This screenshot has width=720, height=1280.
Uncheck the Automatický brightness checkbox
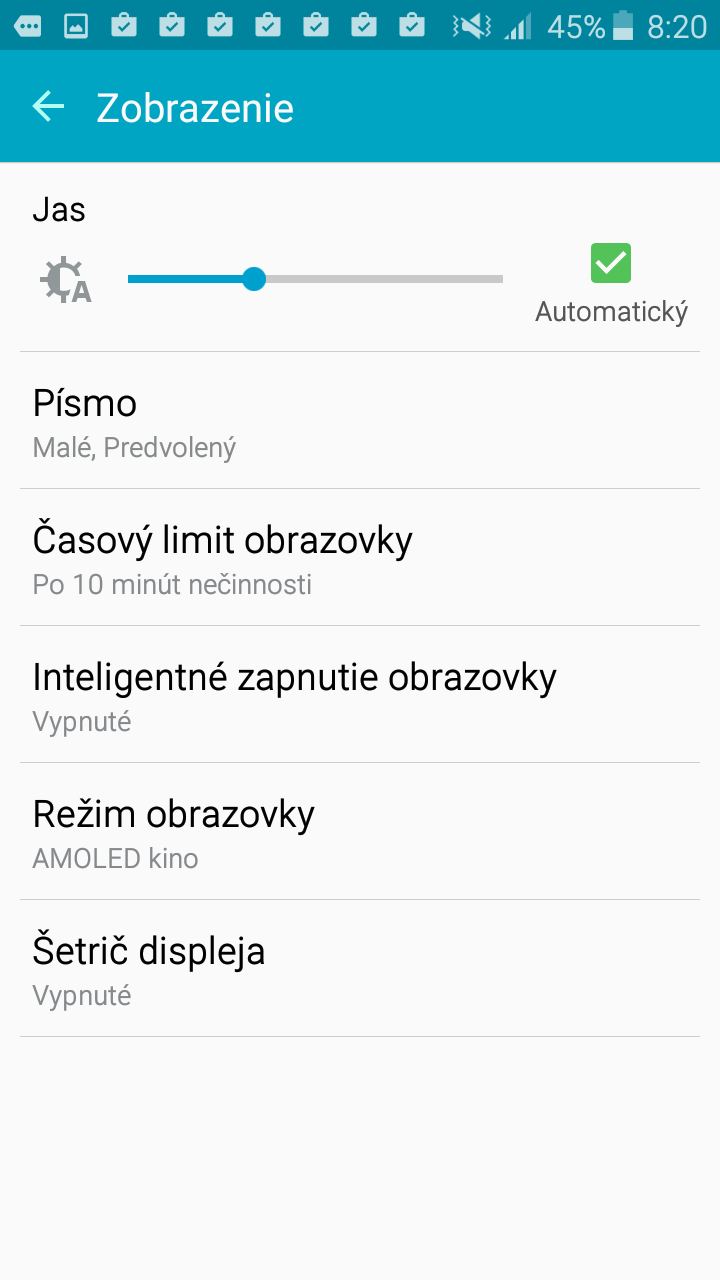coord(611,263)
